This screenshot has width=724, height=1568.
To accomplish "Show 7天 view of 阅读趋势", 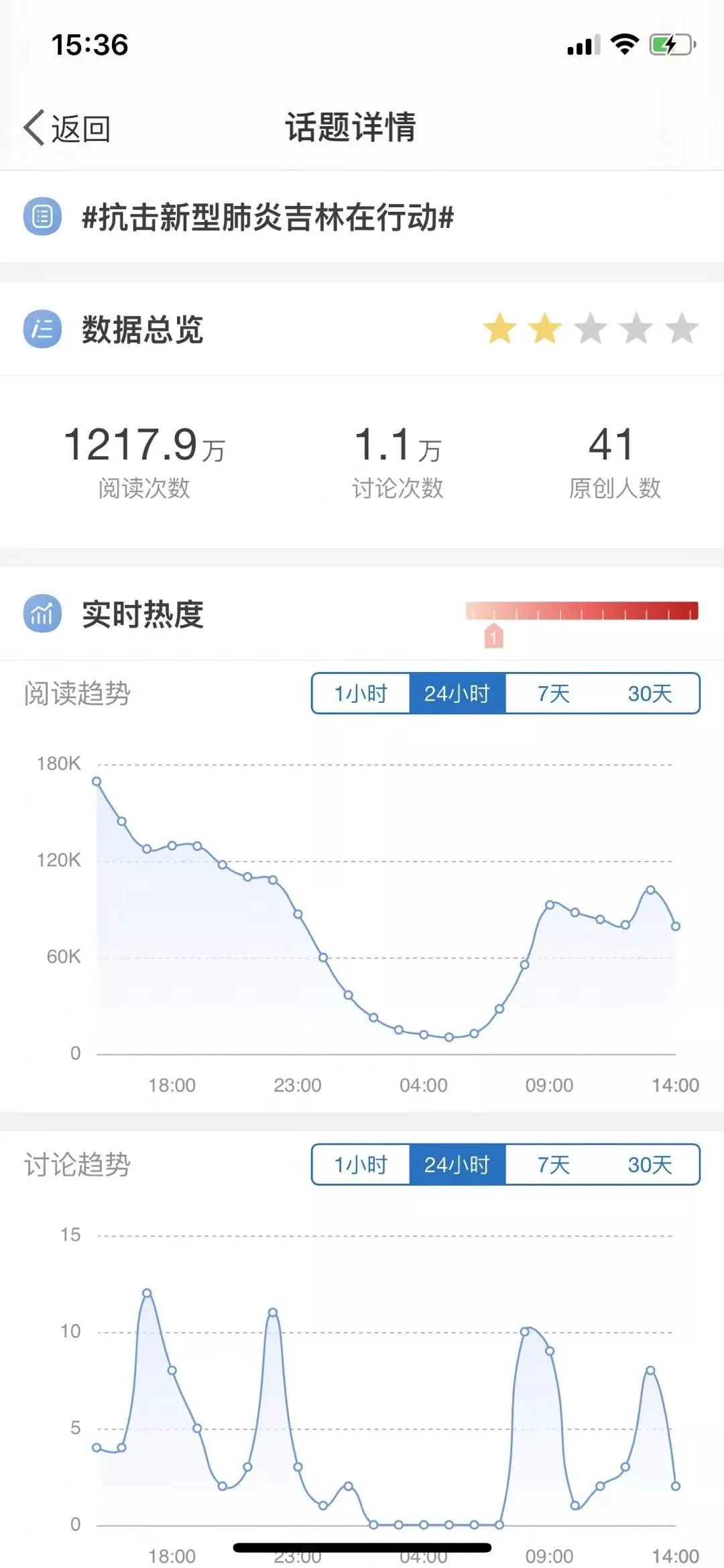I will 554,693.
